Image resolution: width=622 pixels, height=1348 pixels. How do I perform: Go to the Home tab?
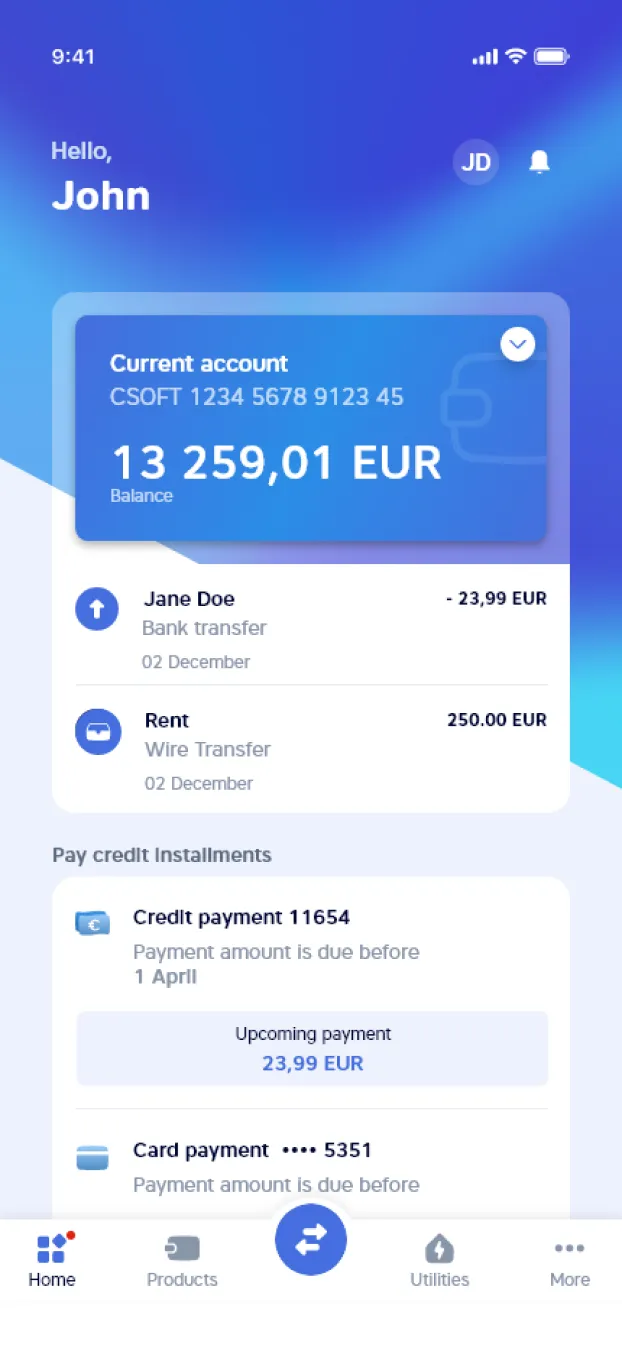(x=52, y=1260)
